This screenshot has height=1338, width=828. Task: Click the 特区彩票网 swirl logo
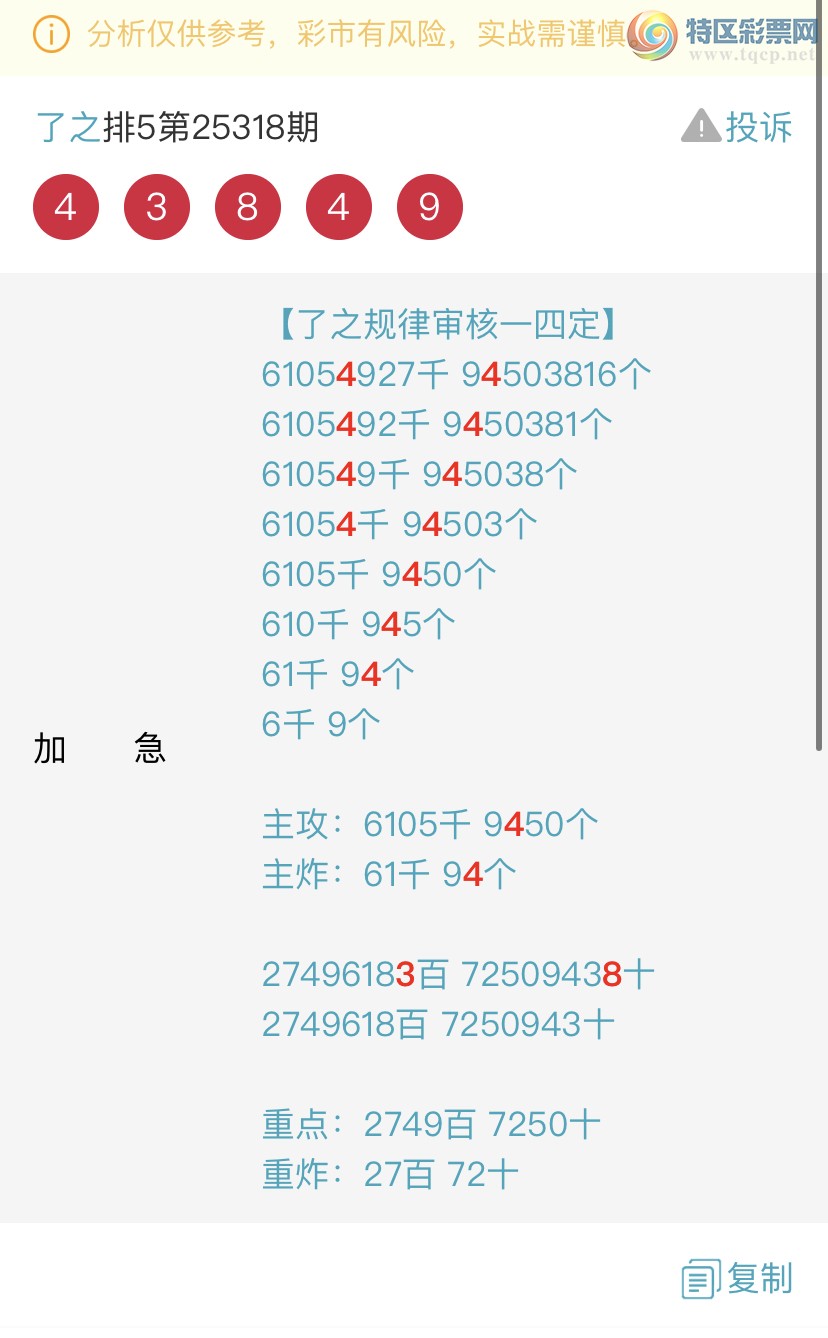[655, 33]
